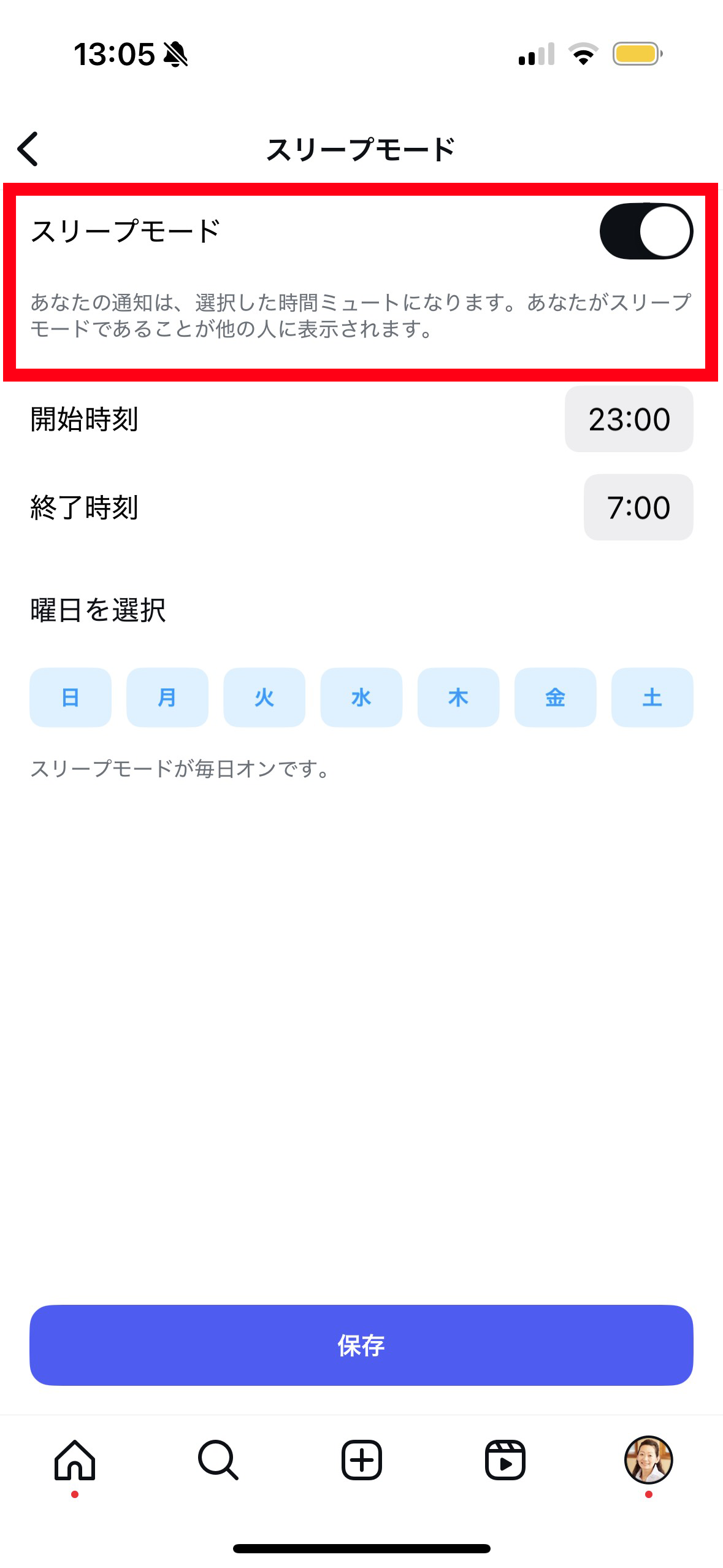The image size is (723, 1568).
Task: Change the 終了時刻 value 7:00
Action: [638, 508]
